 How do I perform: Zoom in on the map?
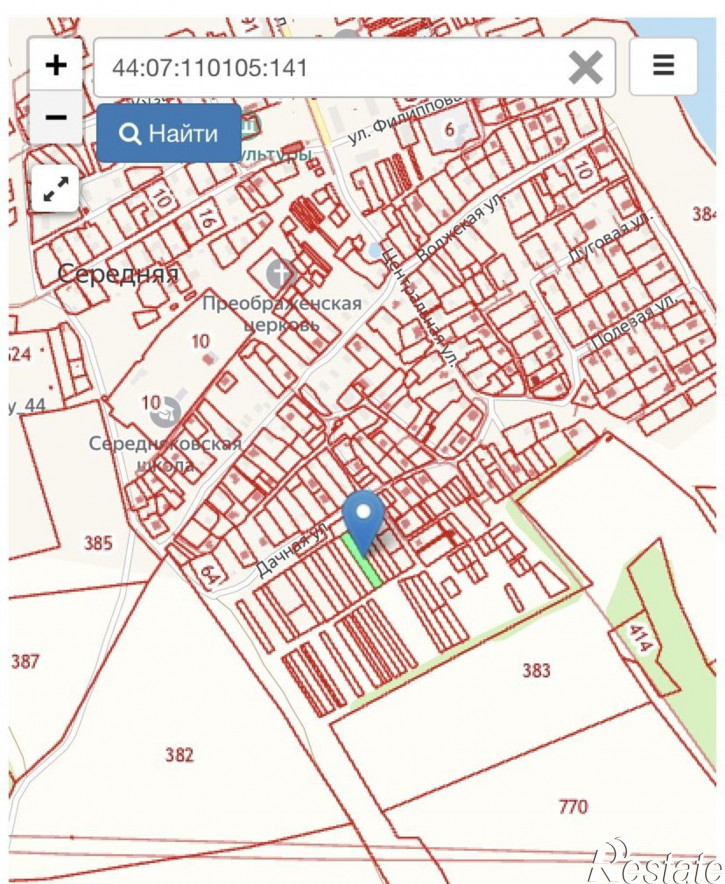pyautogui.click(x=56, y=66)
